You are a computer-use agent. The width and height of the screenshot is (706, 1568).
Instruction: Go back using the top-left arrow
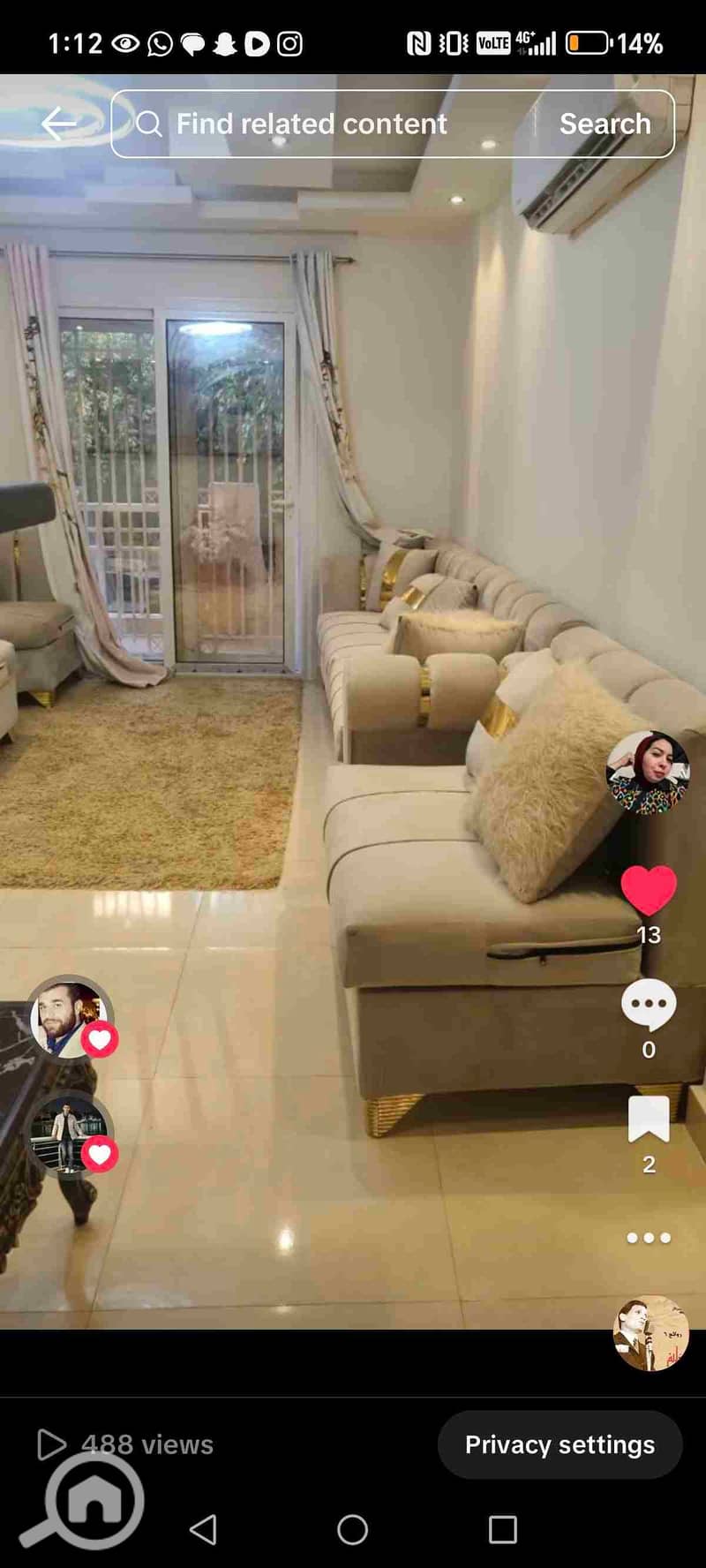[58, 124]
